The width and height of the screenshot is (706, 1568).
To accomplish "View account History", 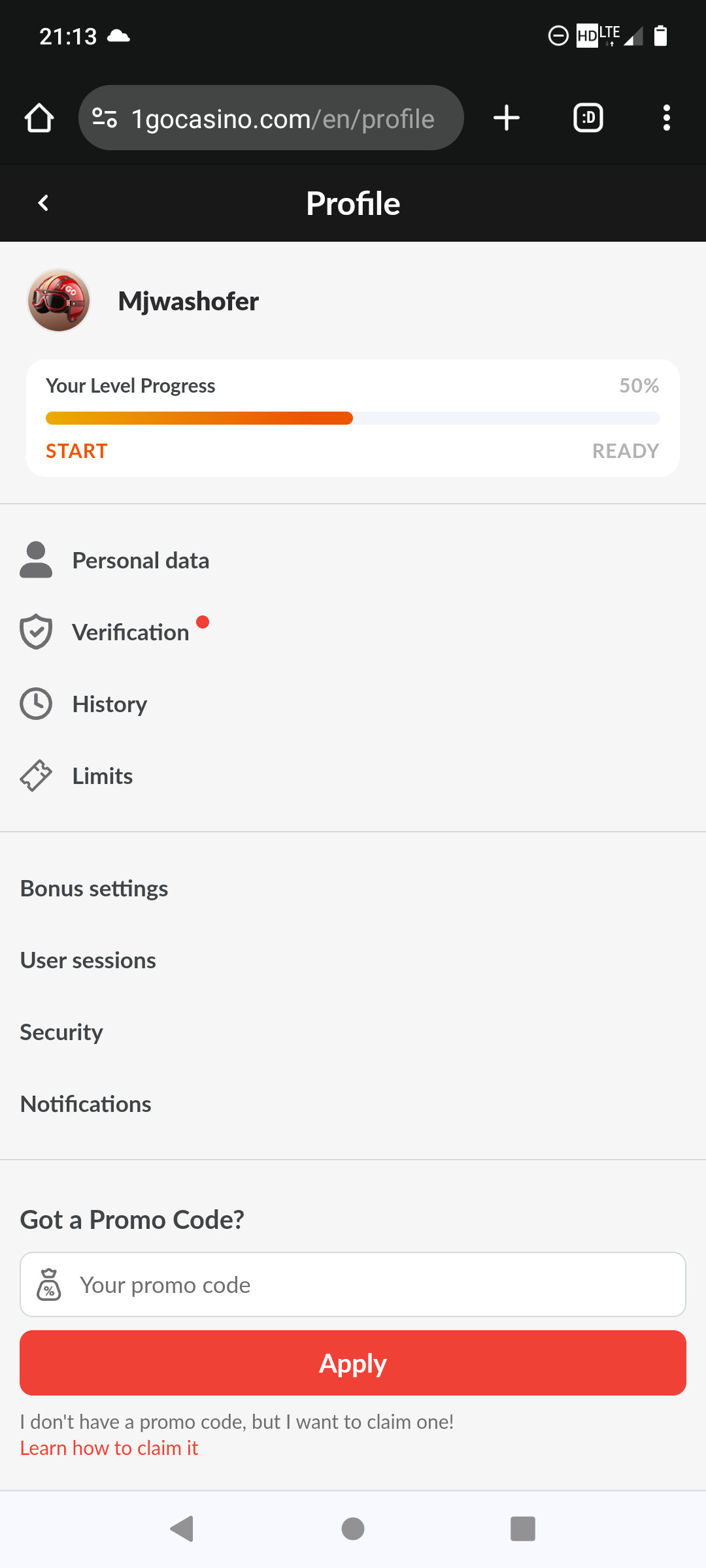I will (x=353, y=704).
